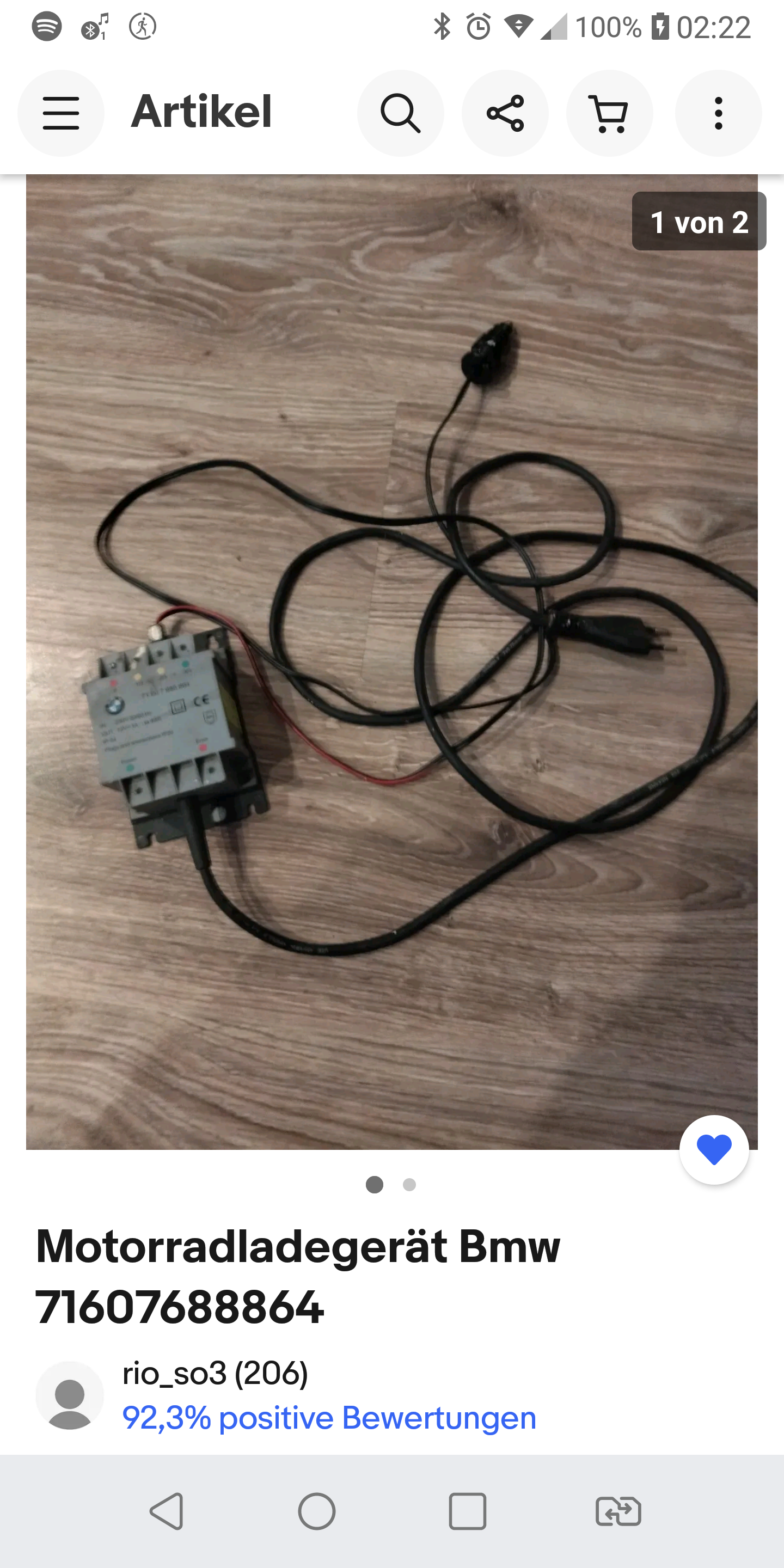This screenshot has width=784, height=1568.
Task: Tap the search magnifier icon
Action: pyautogui.click(x=401, y=113)
